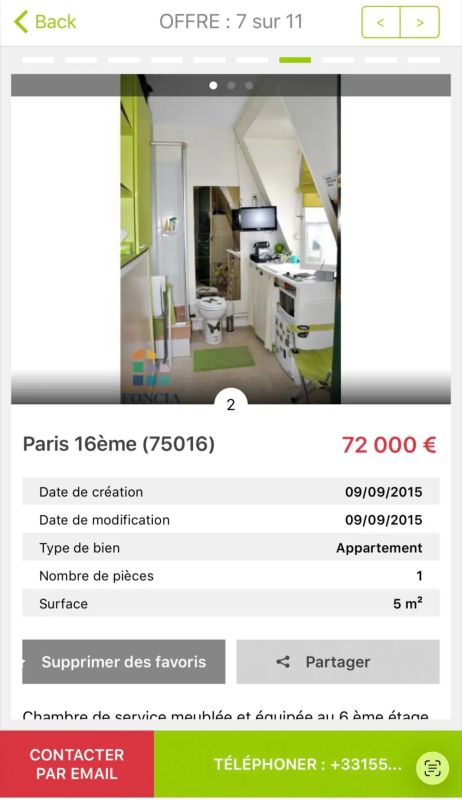Show the previous offer with left arrow
462x800 pixels.
coord(380,22)
